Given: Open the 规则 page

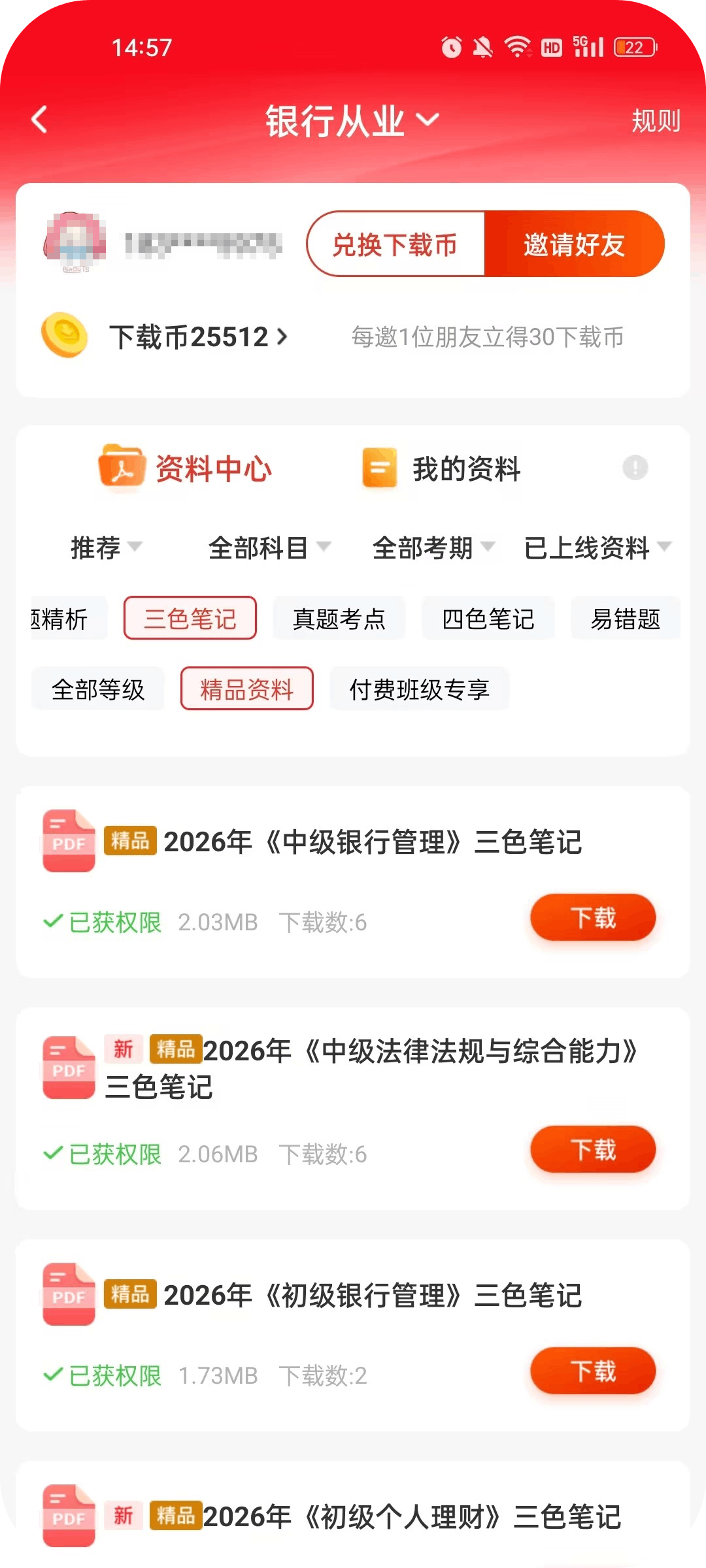Looking at the screenshot, I should pos(656,120).
